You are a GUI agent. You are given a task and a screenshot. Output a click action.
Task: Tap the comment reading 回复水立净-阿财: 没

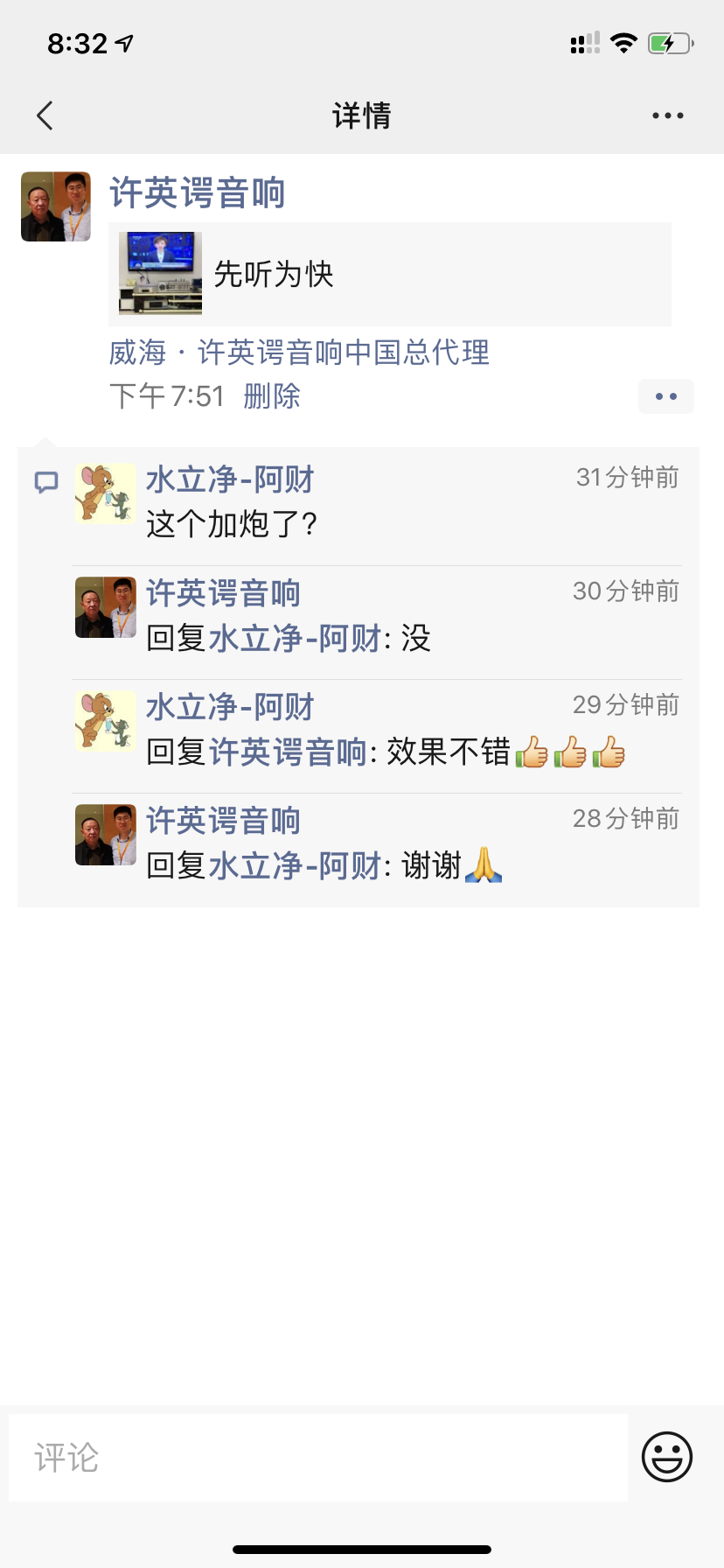click(378, 622)
